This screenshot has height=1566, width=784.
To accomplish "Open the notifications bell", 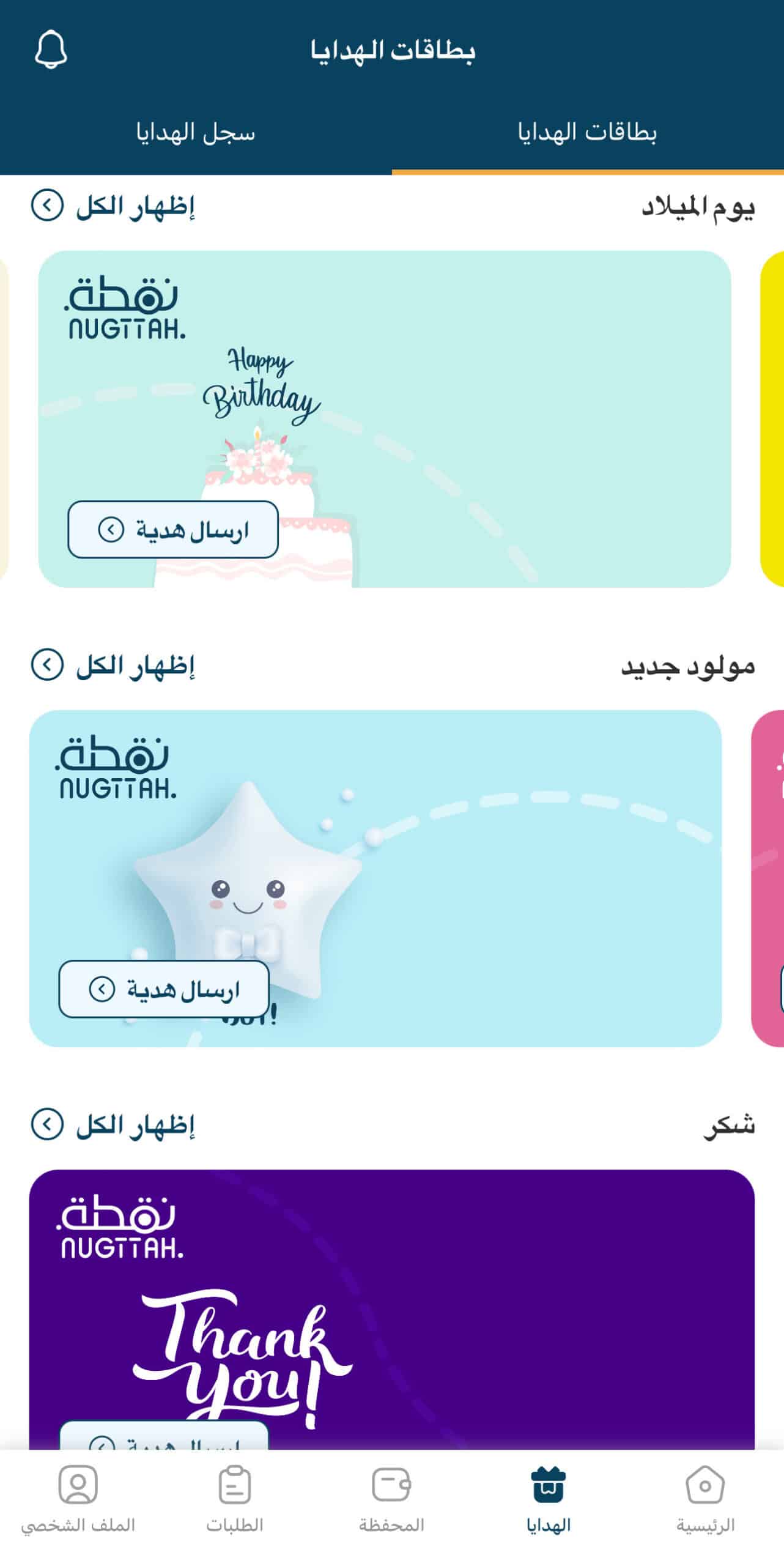I will (51, 50).
